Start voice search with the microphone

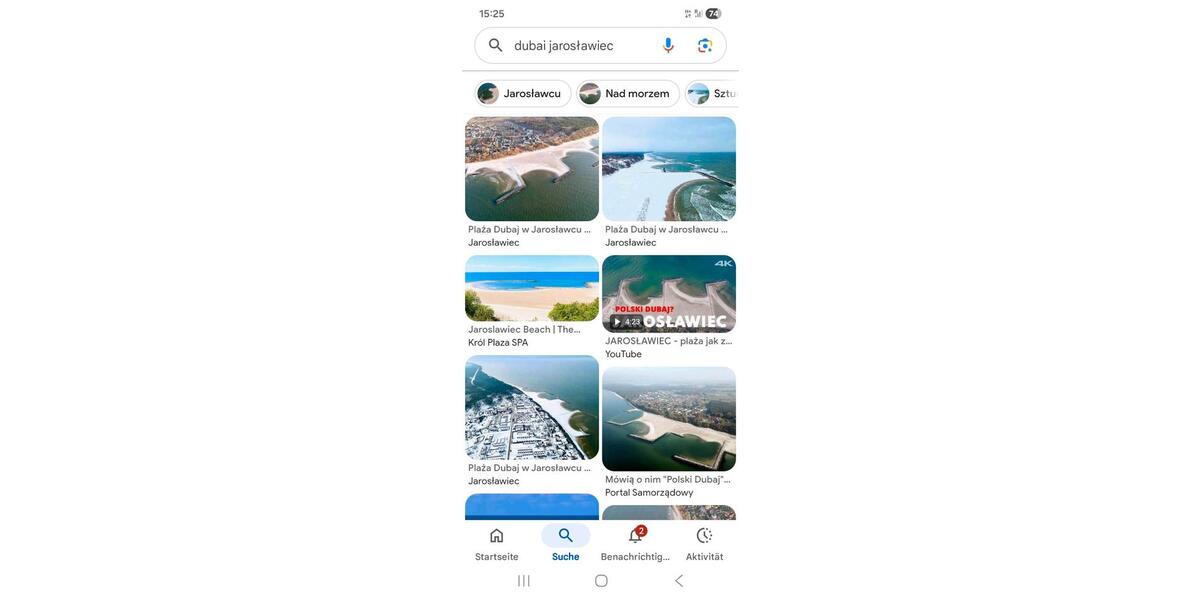point(668,46)
